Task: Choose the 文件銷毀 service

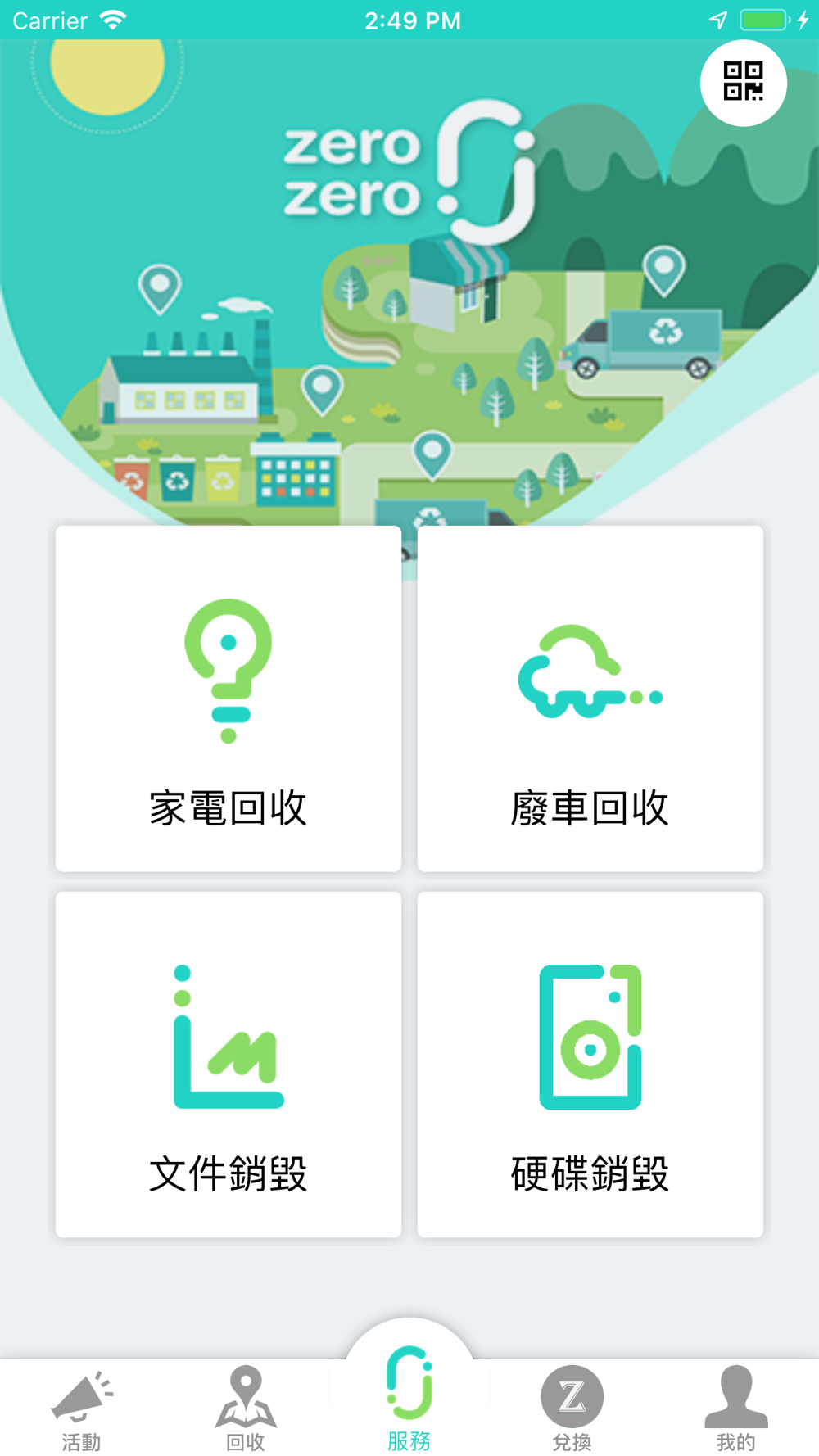Action: 229,1065
